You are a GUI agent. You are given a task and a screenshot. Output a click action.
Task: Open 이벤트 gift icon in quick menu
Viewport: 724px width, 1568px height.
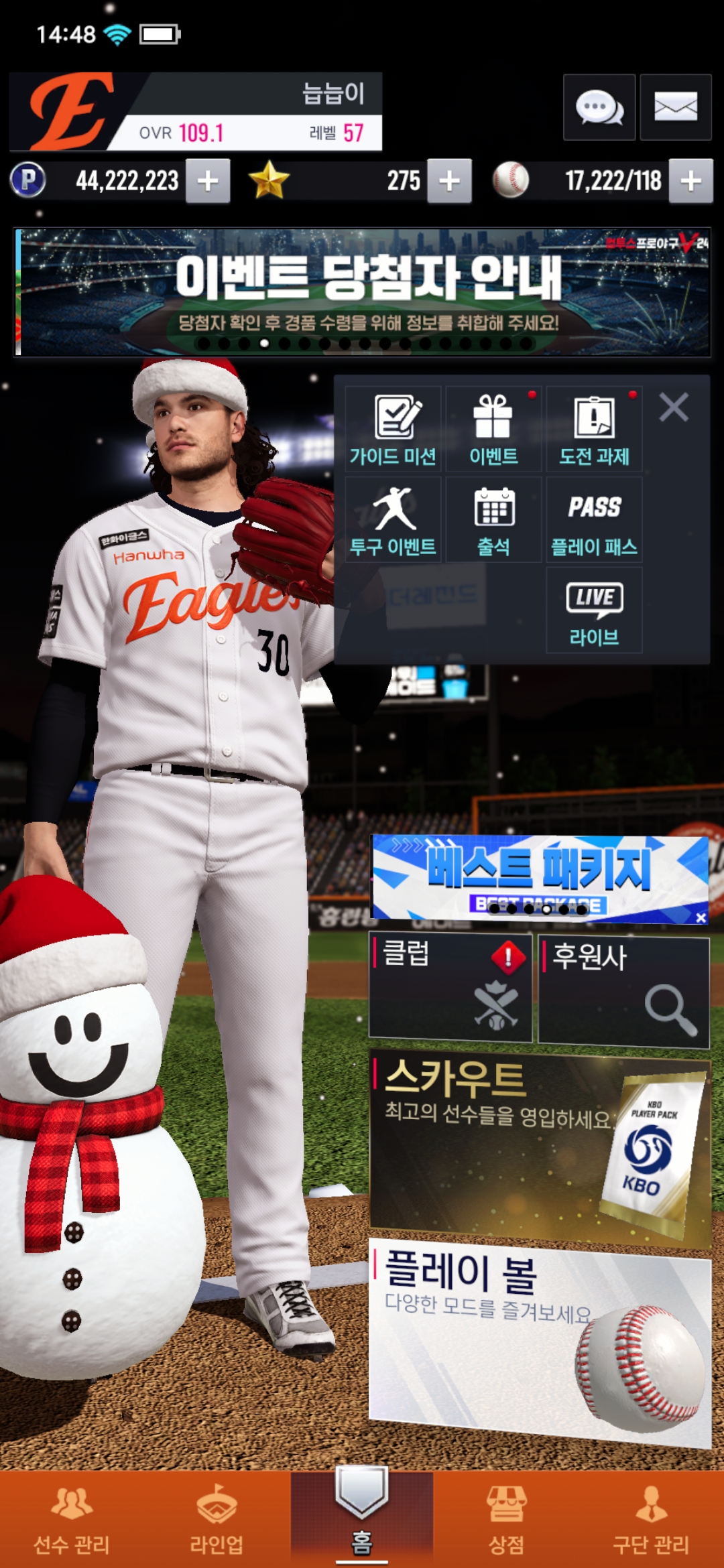(493, 429)
